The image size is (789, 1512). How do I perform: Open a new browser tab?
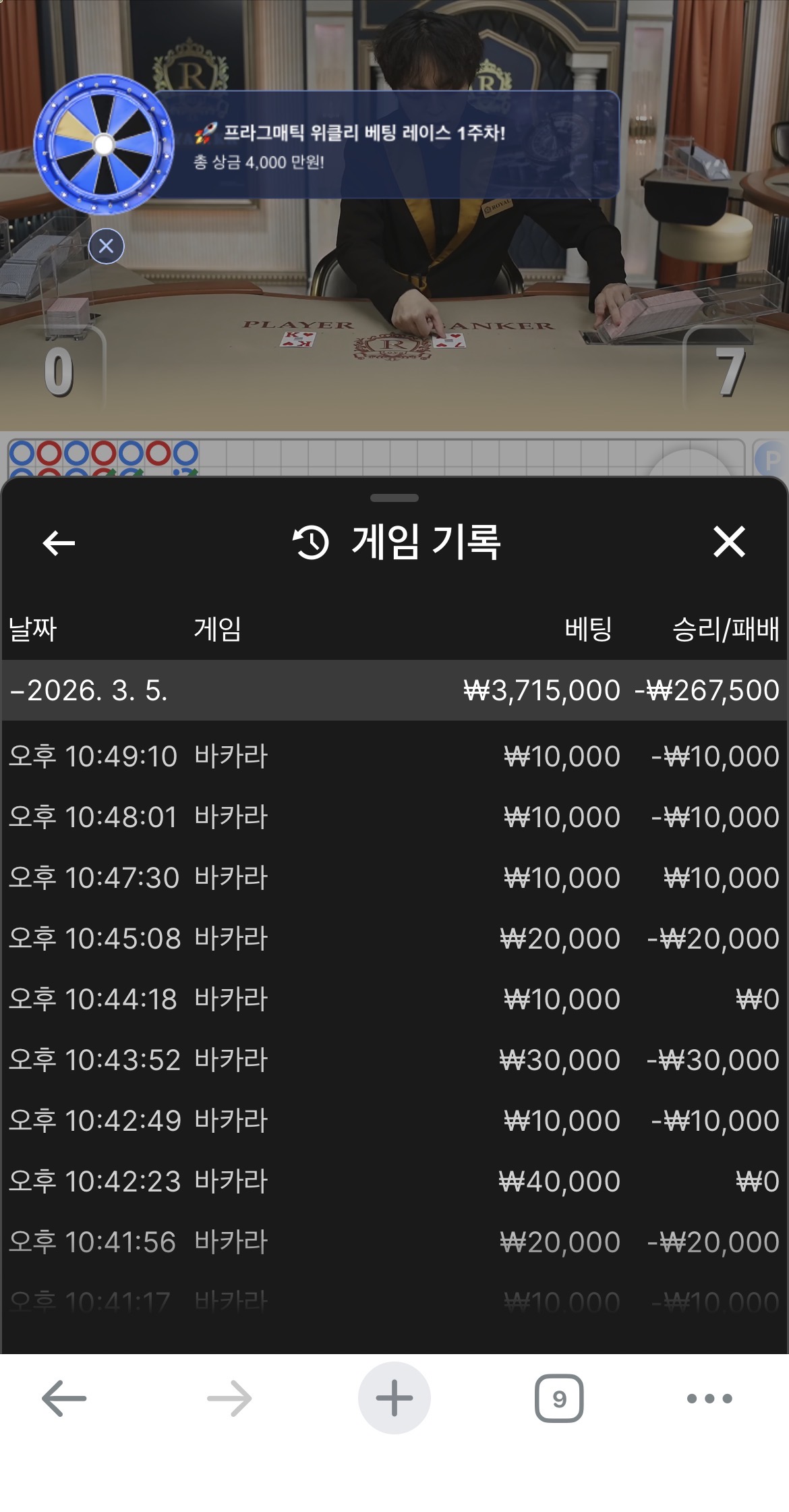pyautogui.click(x=394, y=1399)
